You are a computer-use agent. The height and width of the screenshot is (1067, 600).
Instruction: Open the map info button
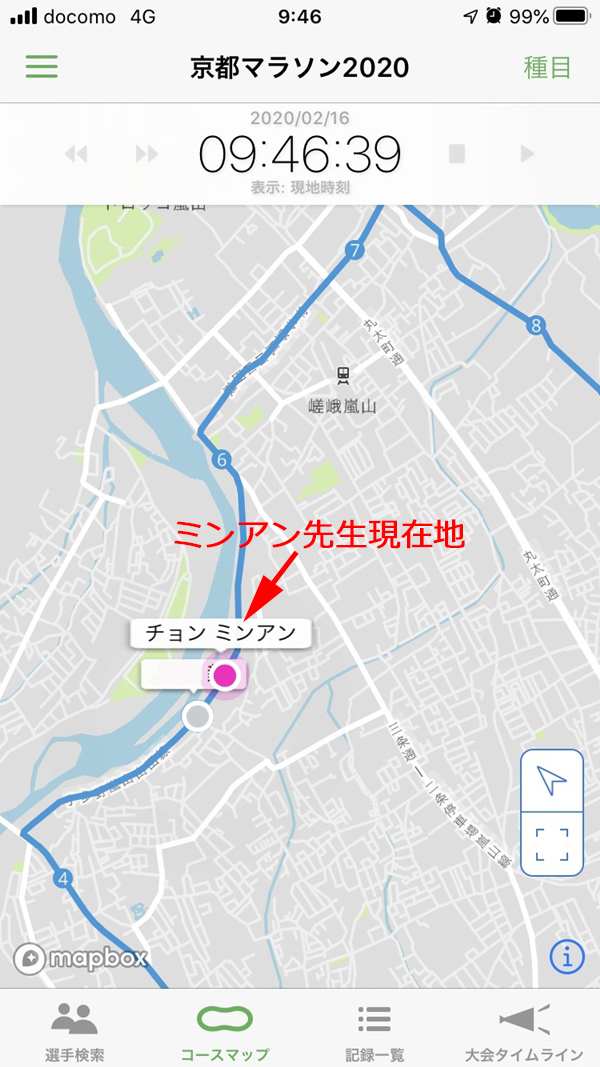tap(566, 957)
